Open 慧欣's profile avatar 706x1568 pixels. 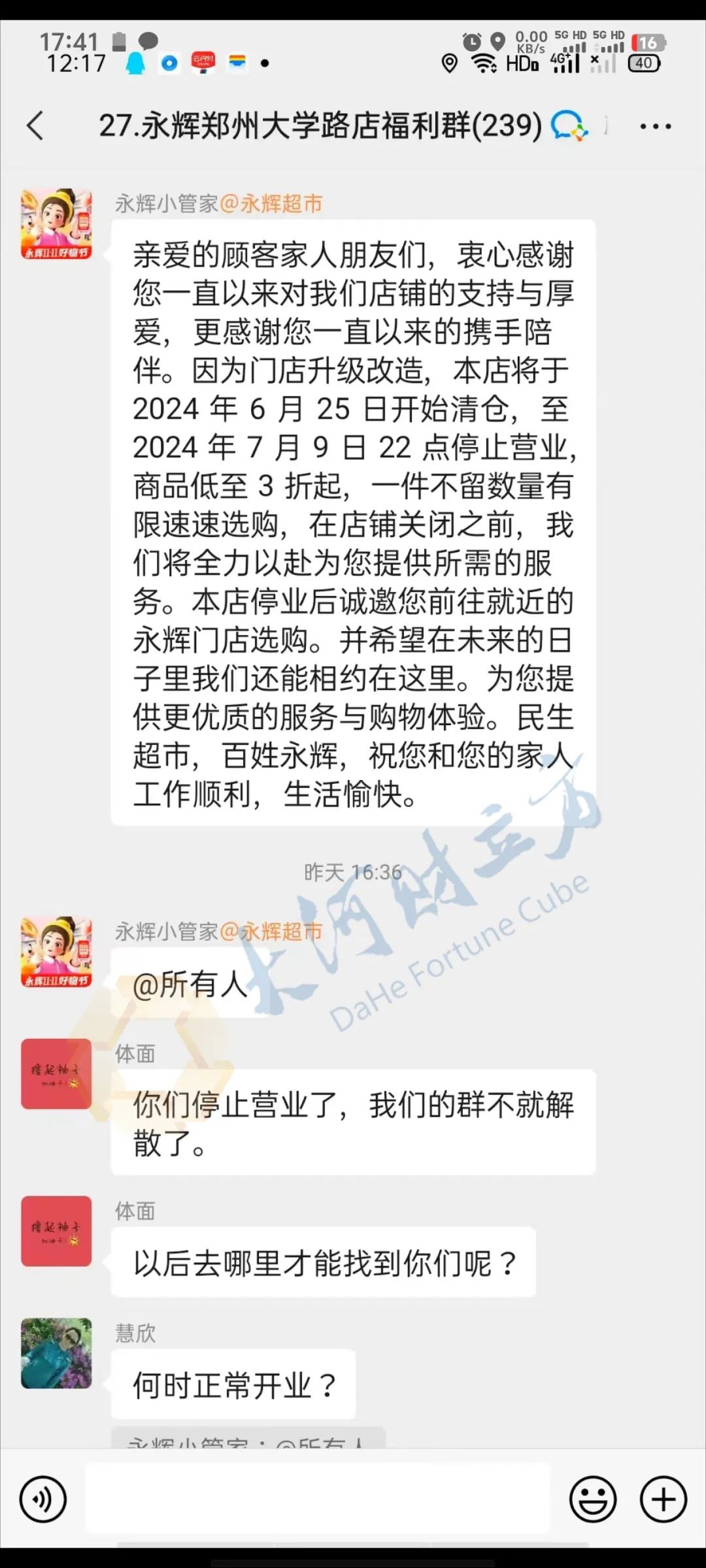(x=56, y=1354)
